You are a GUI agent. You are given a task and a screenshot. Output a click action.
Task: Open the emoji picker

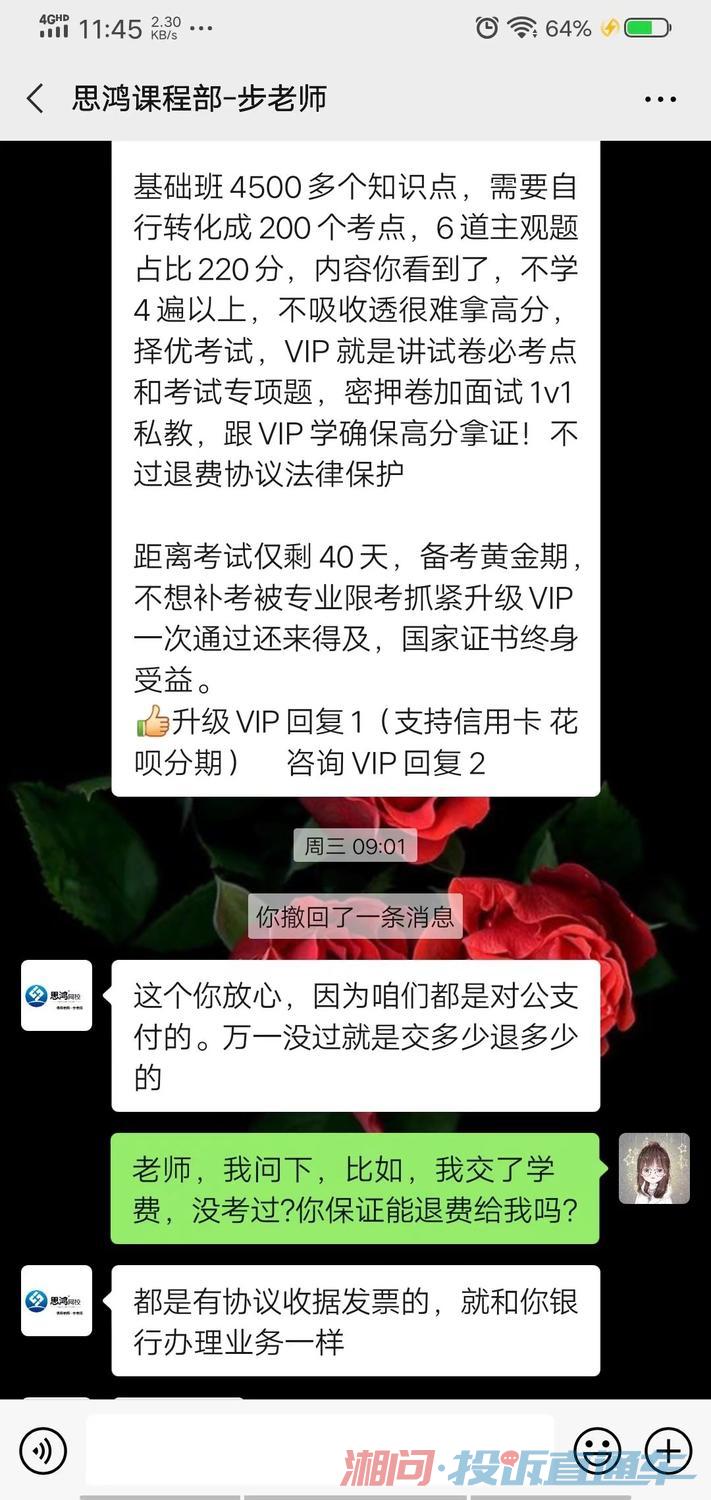click(597, 1450)
